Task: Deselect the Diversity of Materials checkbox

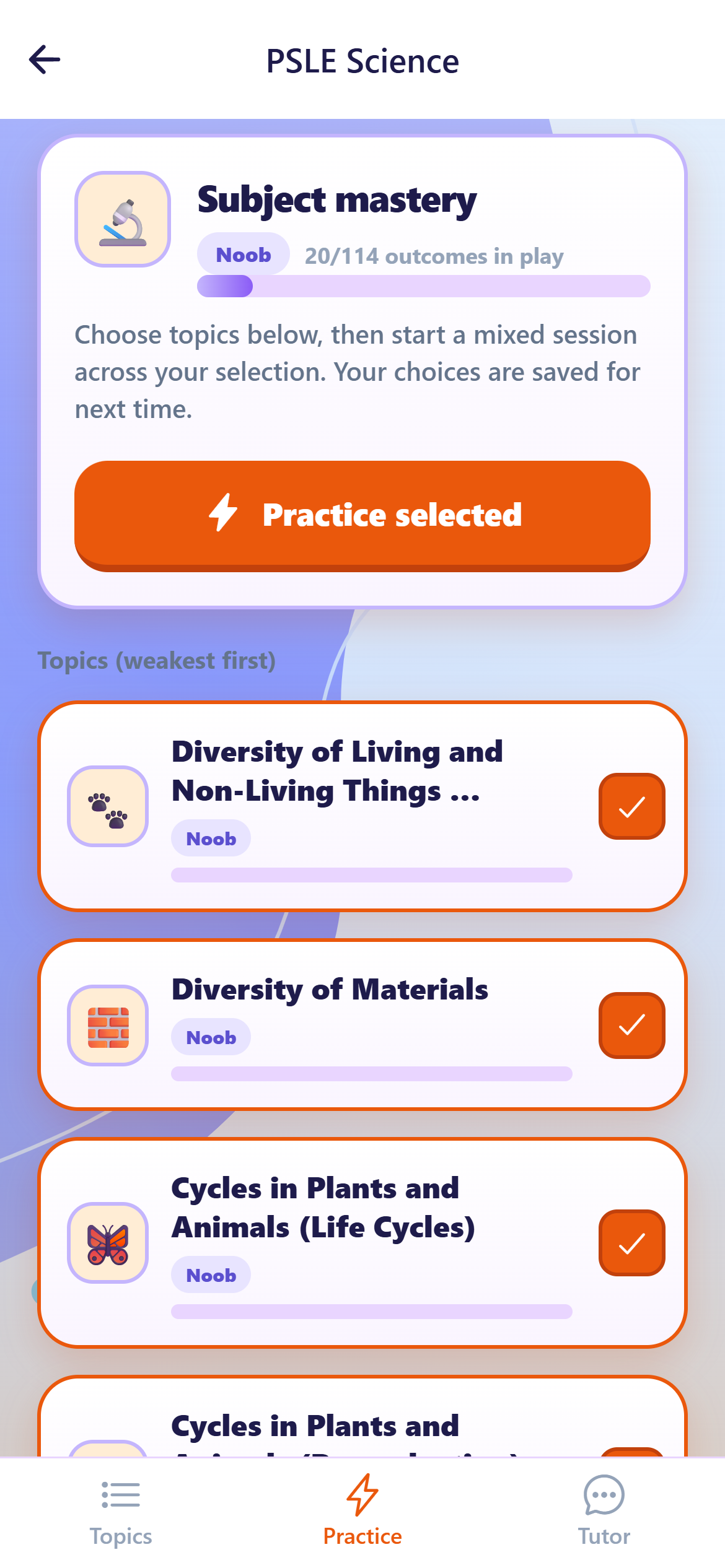Action: tap(631, 1025)
